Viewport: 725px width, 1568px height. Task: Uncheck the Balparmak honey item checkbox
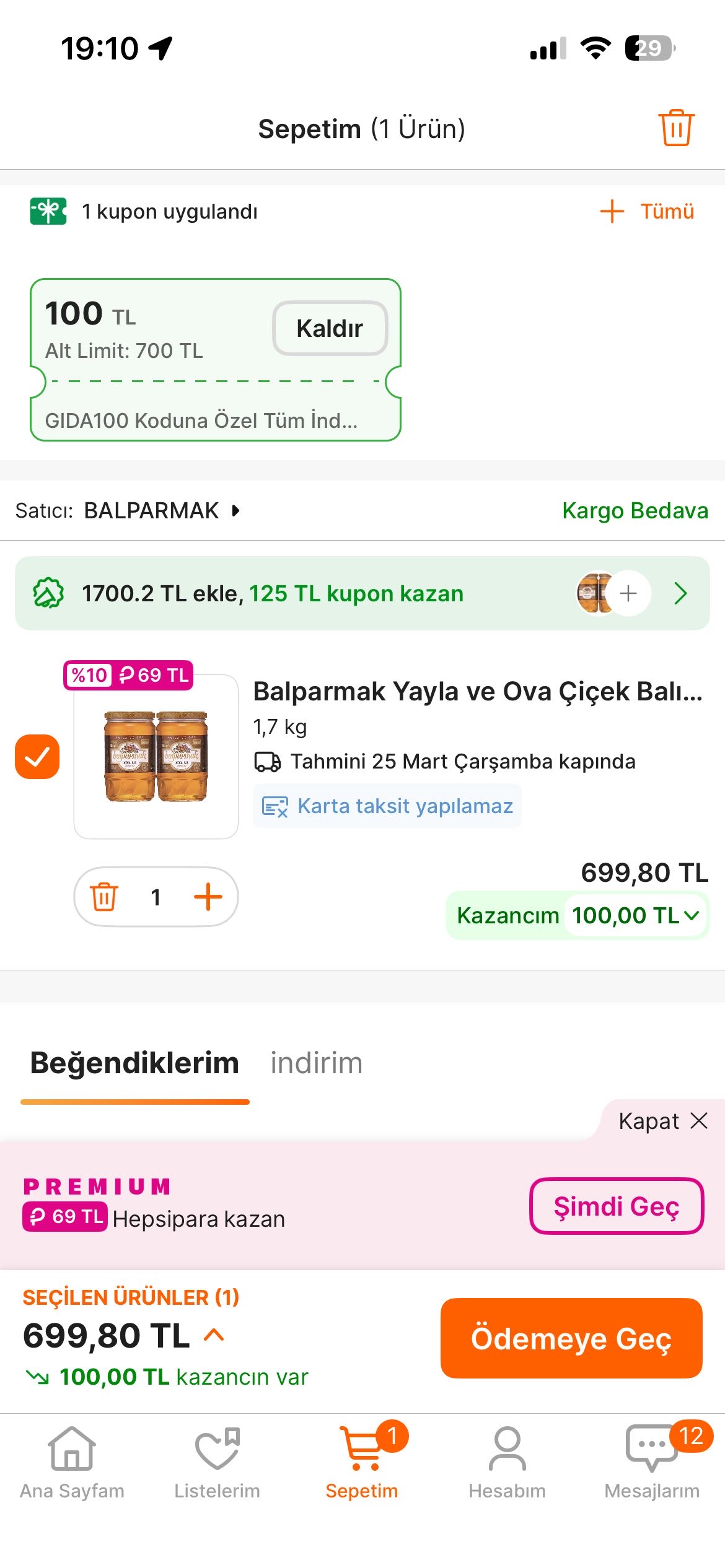(37, 756)
